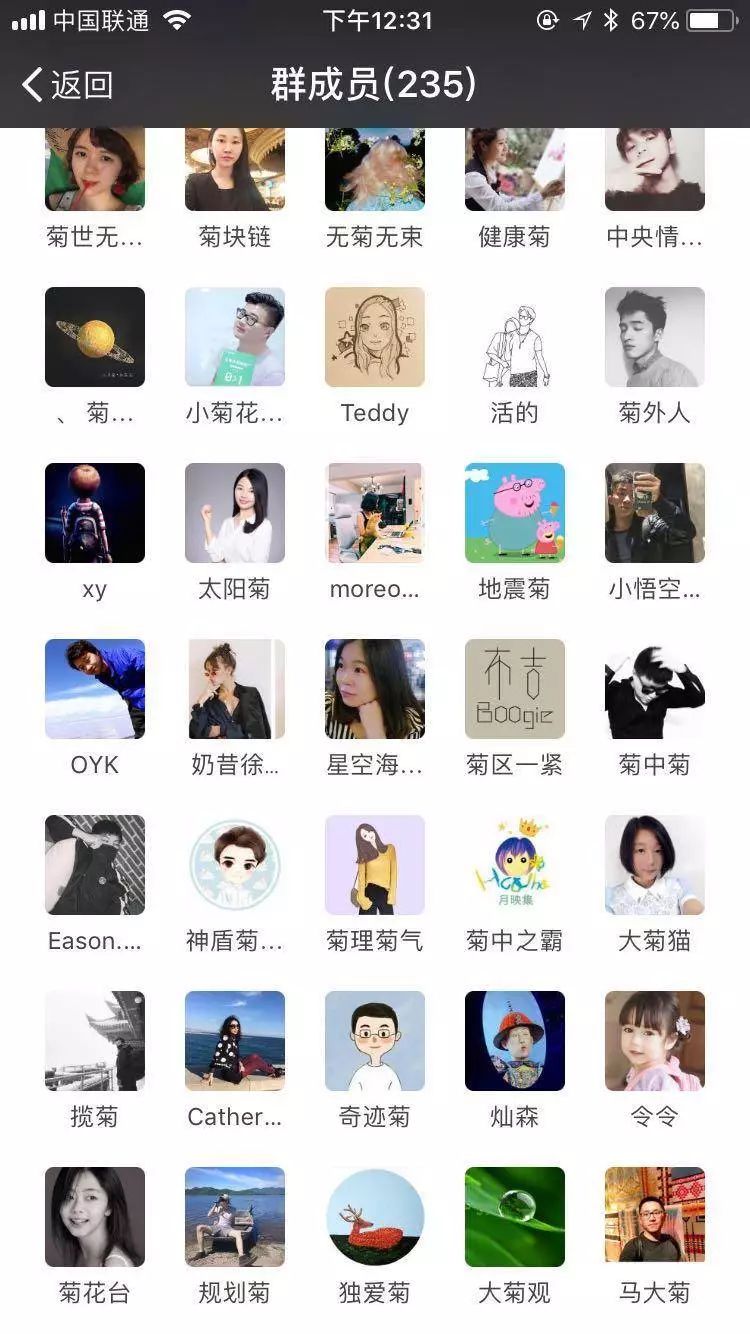View member 健康菊's profile

[515, 170]
